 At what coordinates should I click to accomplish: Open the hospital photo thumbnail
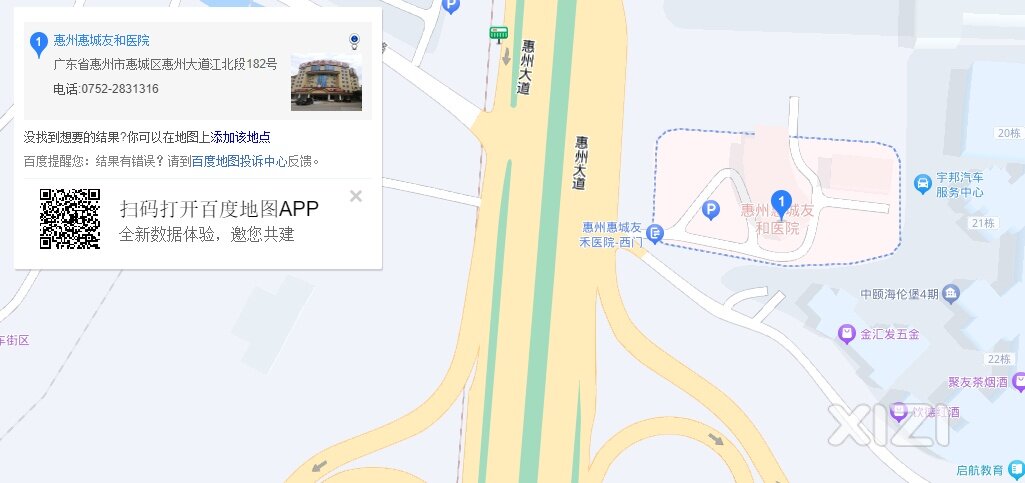click(325, 82)
